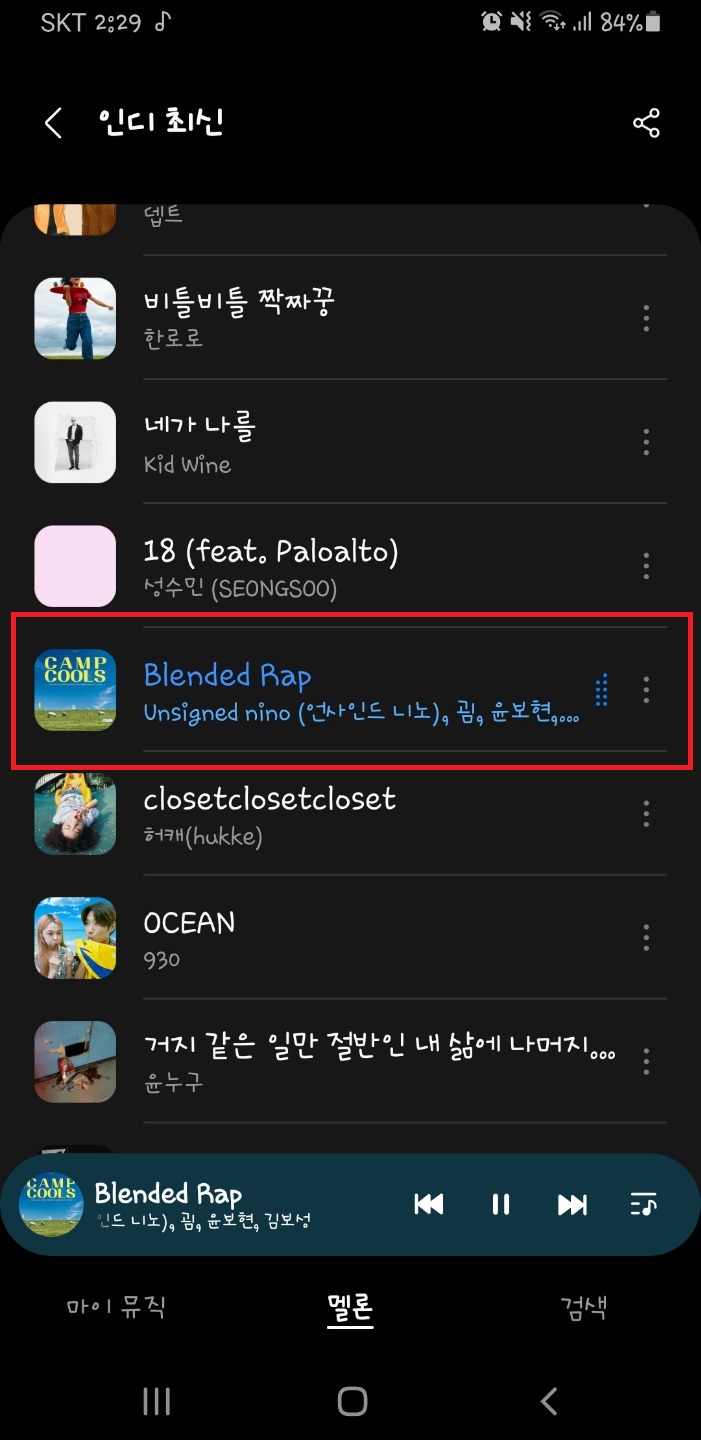Open more options for 네가 나를
This screenshot has width=701, height=1440.
646,442
